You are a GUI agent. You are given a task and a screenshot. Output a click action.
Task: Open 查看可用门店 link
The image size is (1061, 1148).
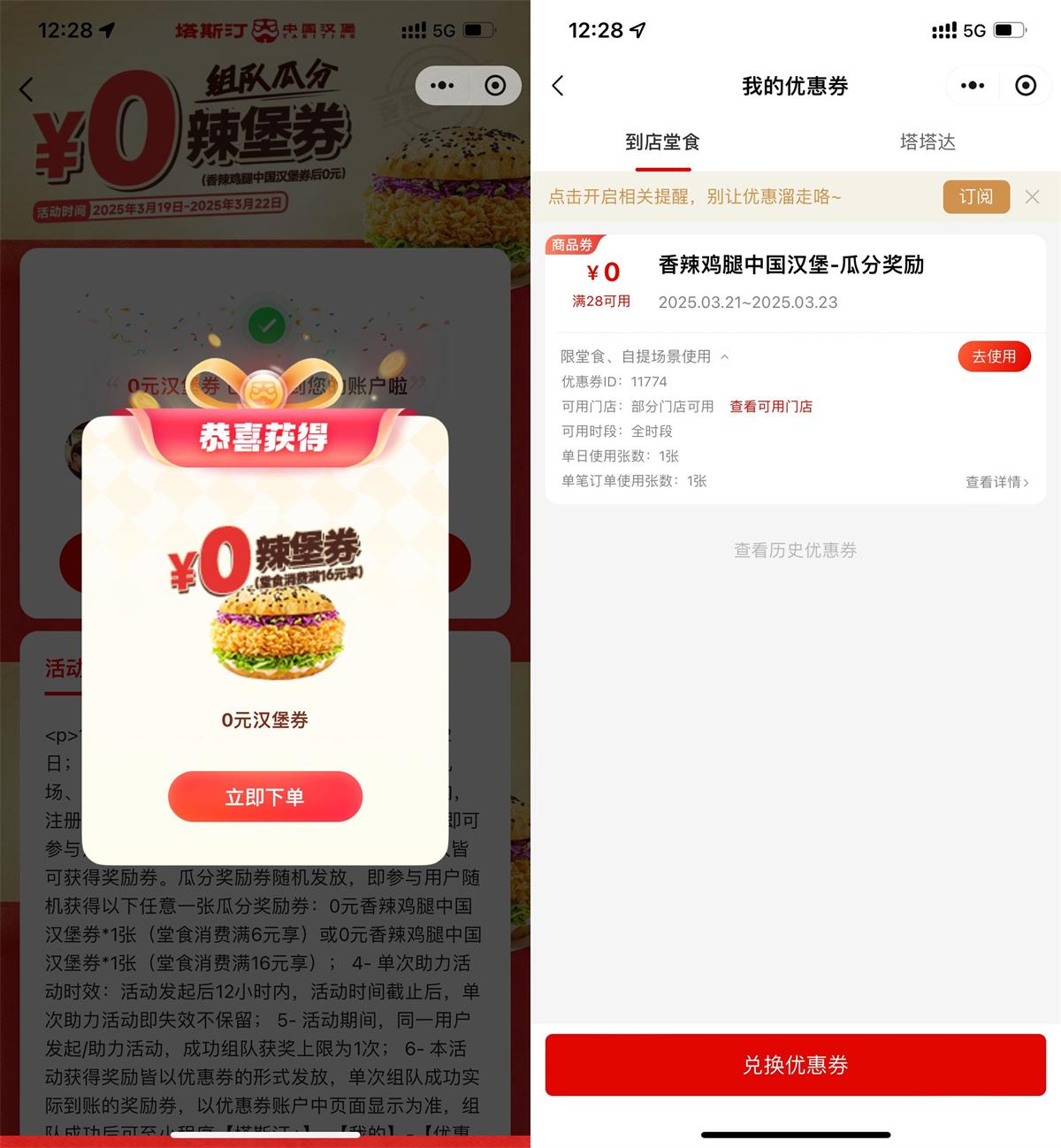(x=770, y=407)
